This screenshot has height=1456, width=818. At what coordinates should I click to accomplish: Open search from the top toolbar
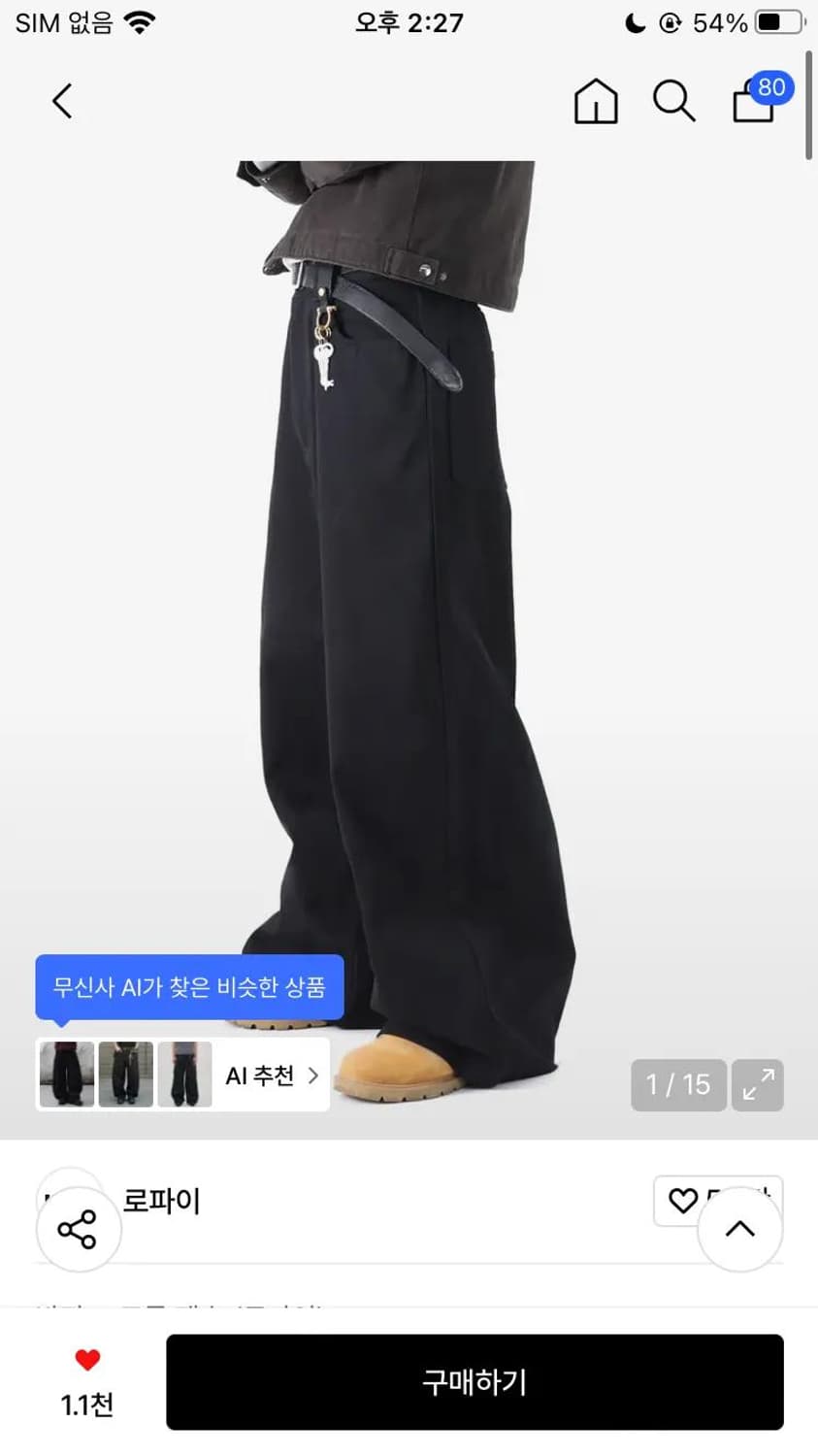674,101
